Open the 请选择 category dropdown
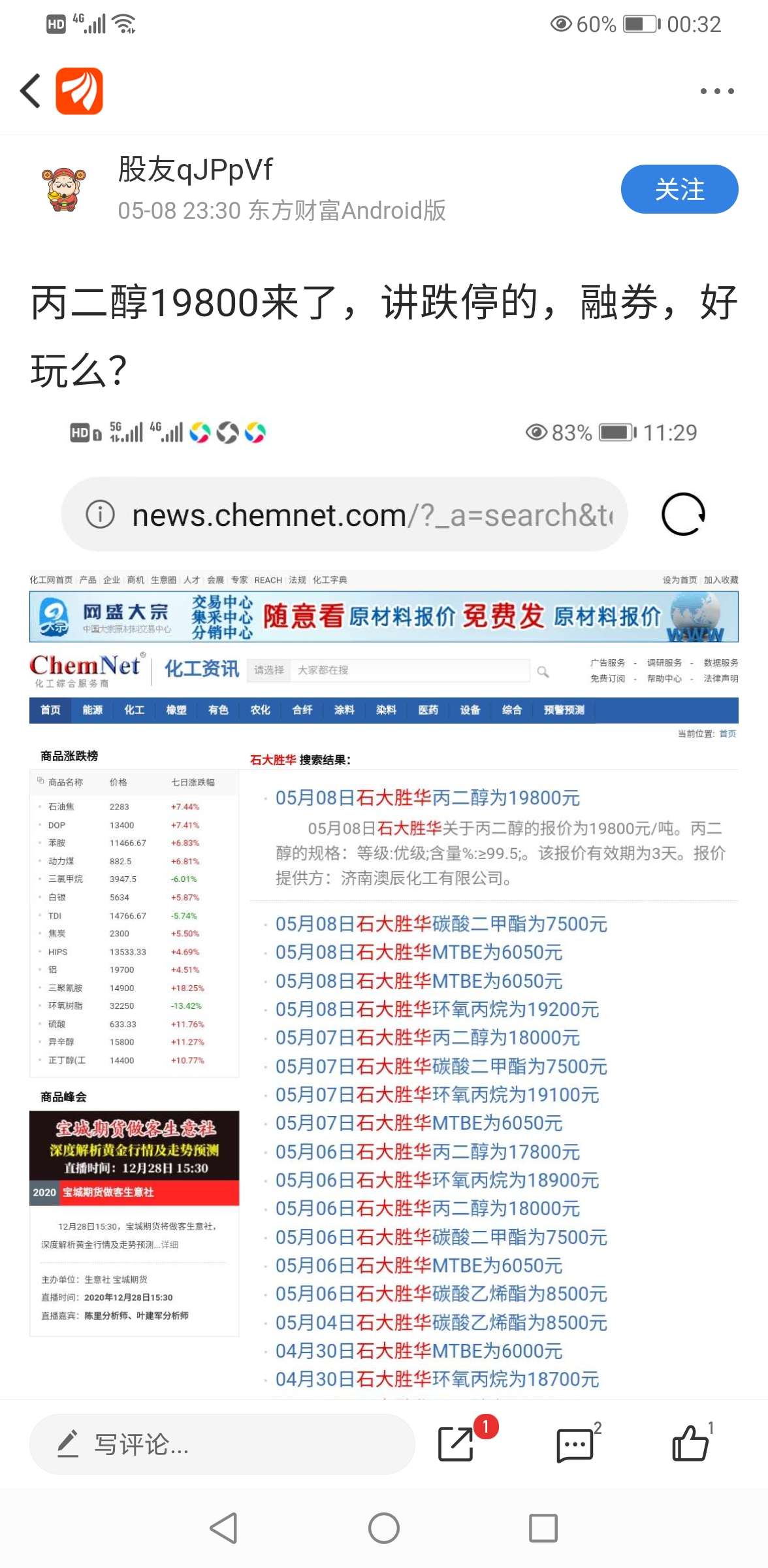768x1568 pixels. click(x=269, y=670)
